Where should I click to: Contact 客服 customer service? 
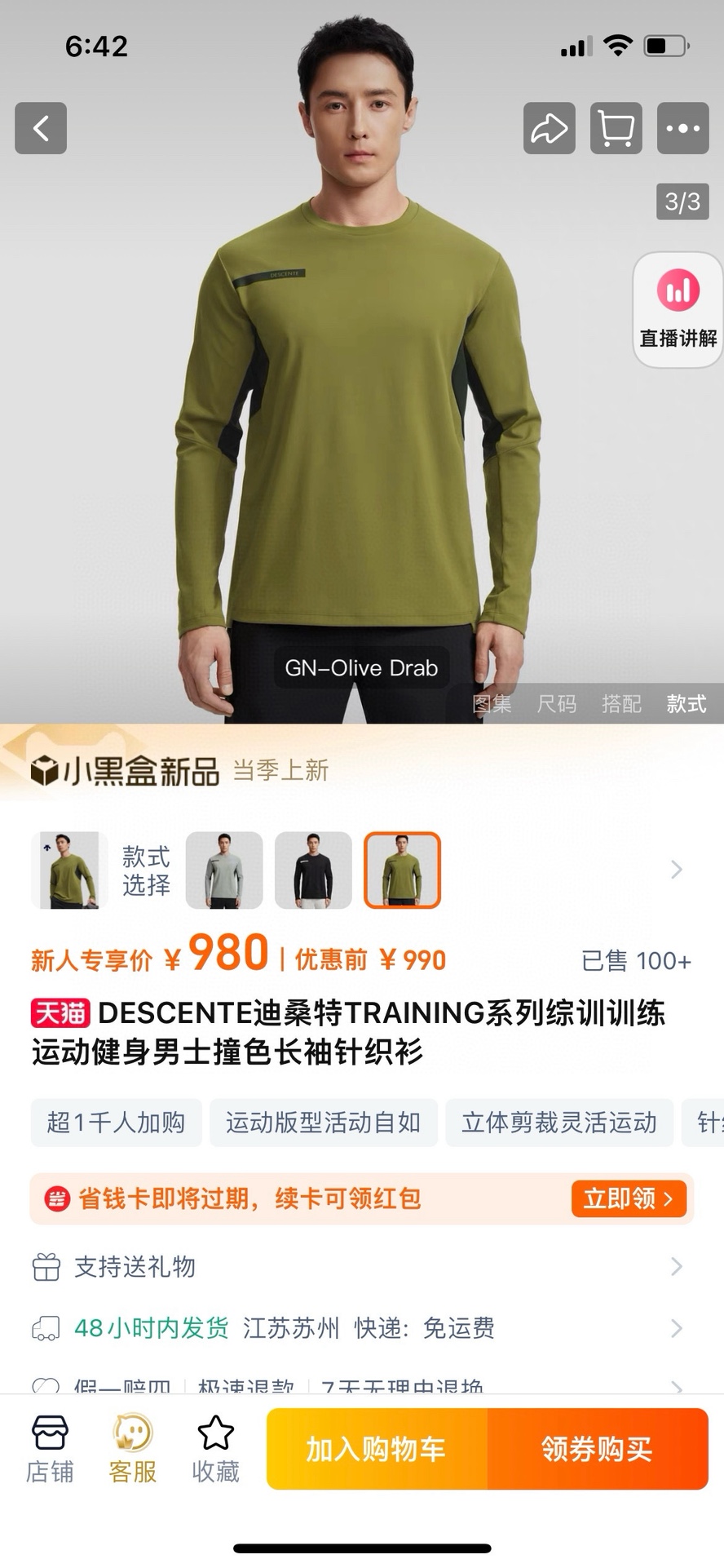point(133,1448)
